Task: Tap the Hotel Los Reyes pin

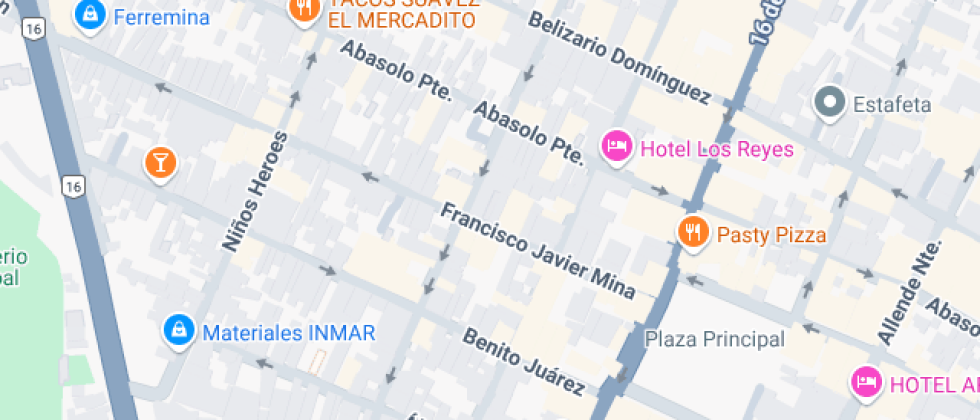Action: coord(617,148)
